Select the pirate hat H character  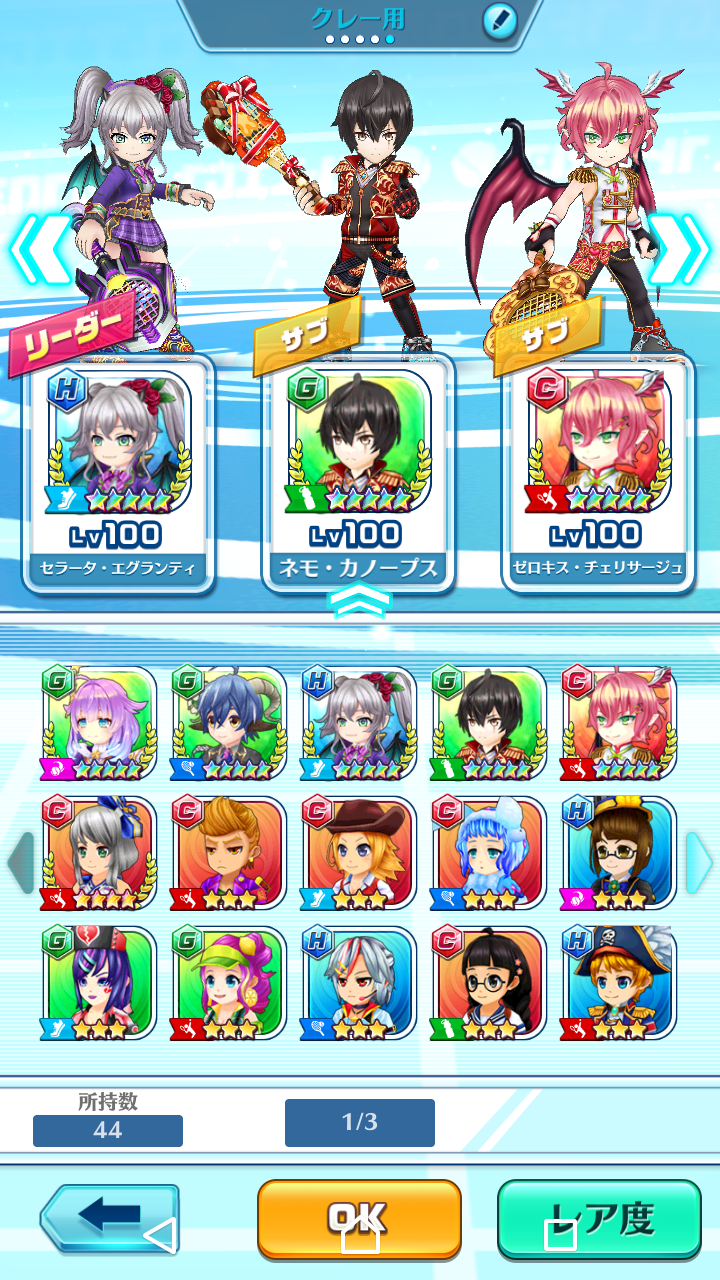coord(619,984)
